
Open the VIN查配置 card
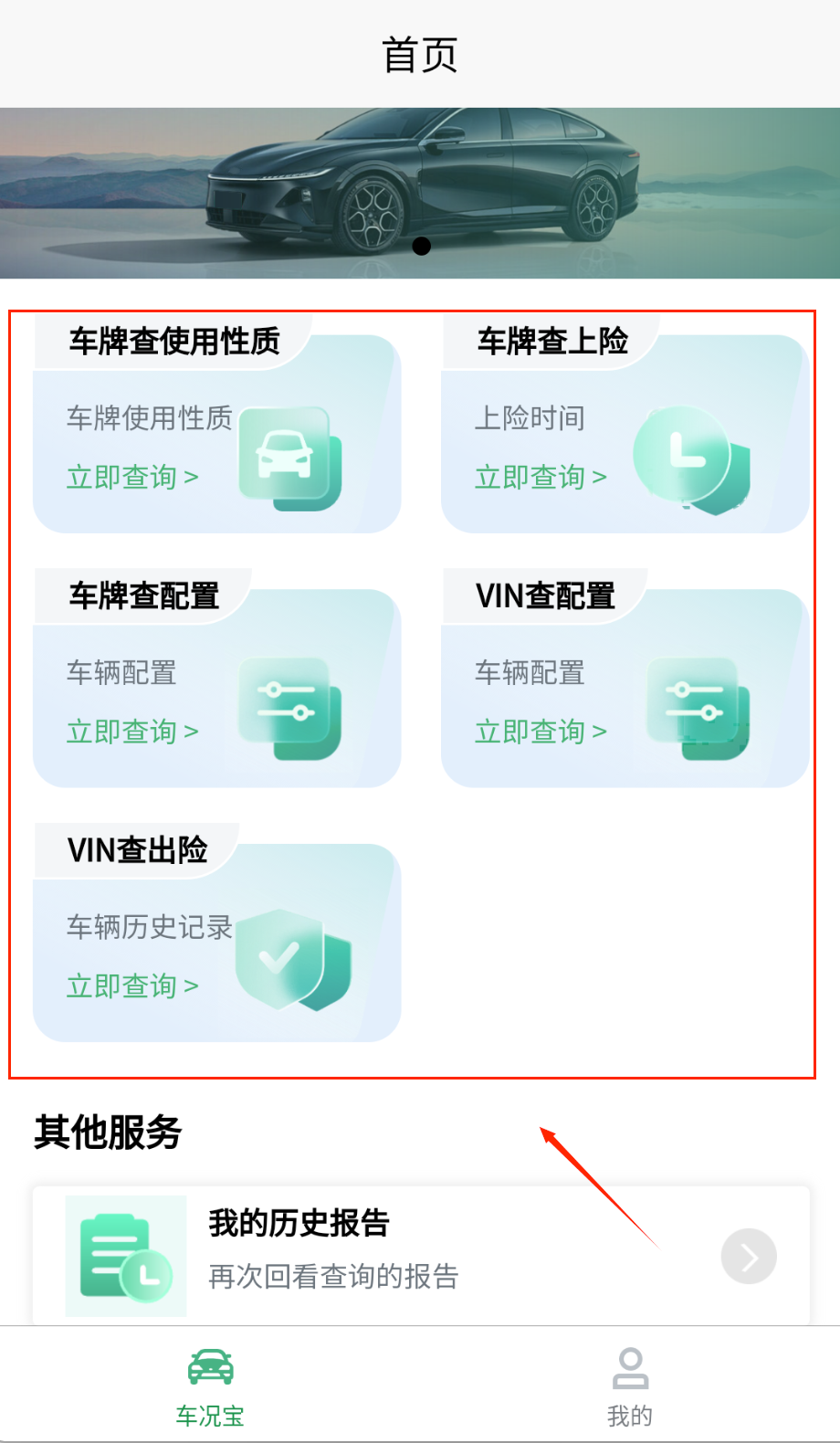(x=625, y=688)
